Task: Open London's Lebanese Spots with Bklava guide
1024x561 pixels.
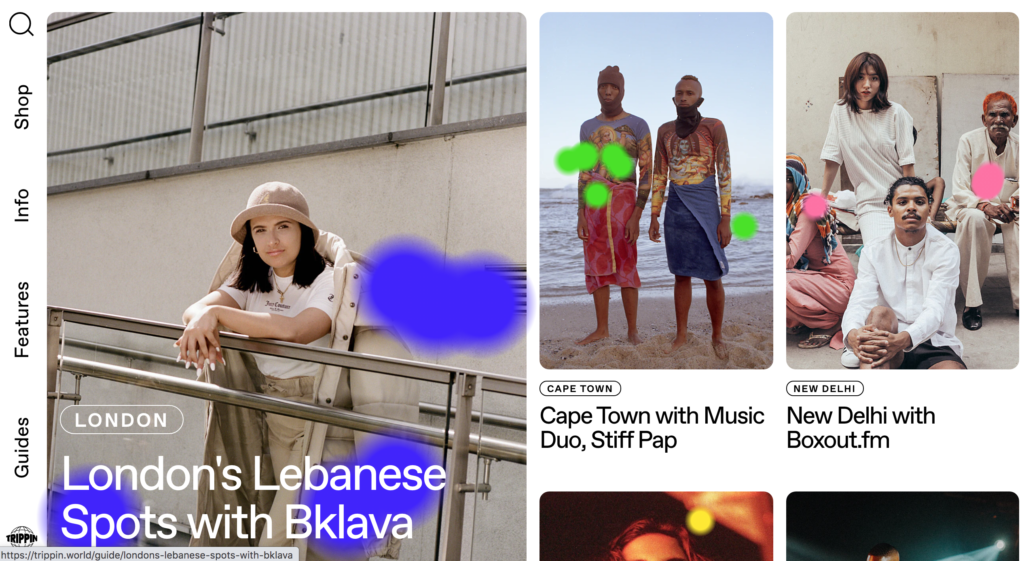Action: (253, 498)
